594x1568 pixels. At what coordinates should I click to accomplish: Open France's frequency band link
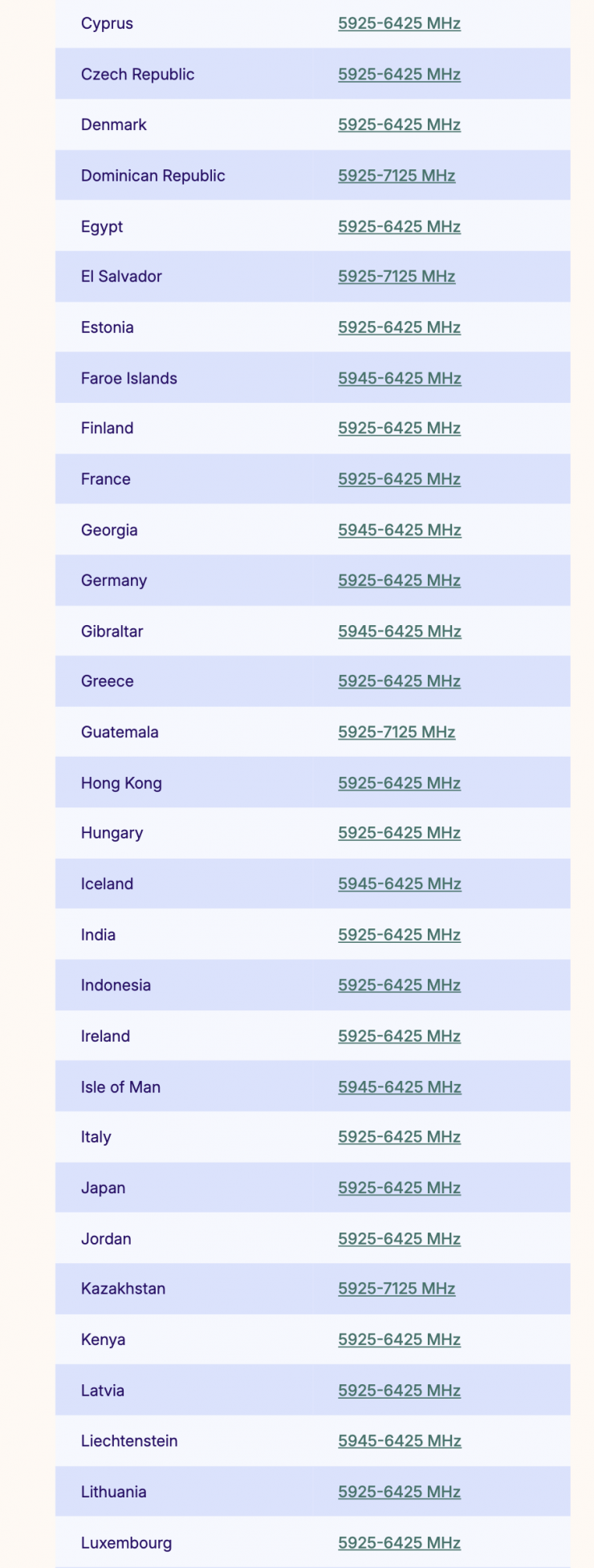click(399, 479)
